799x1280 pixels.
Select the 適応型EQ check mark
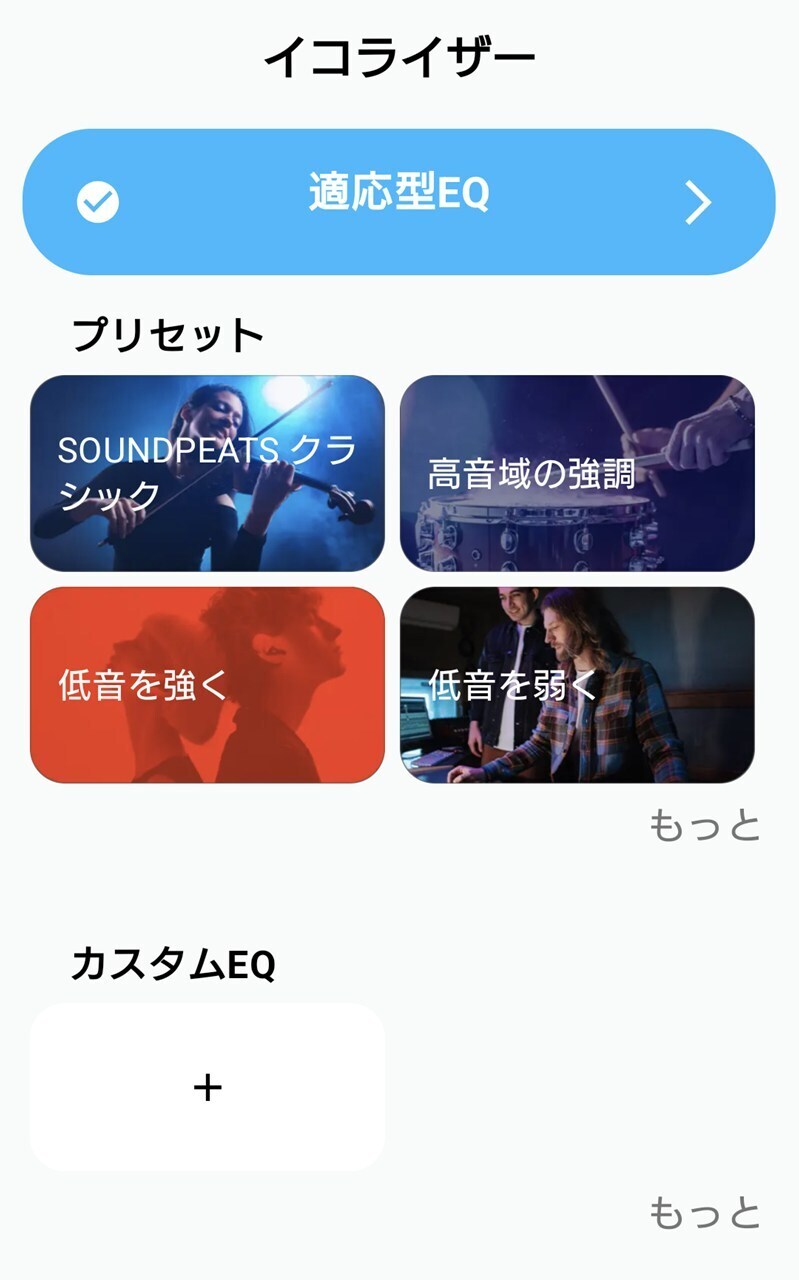(98, 203)
